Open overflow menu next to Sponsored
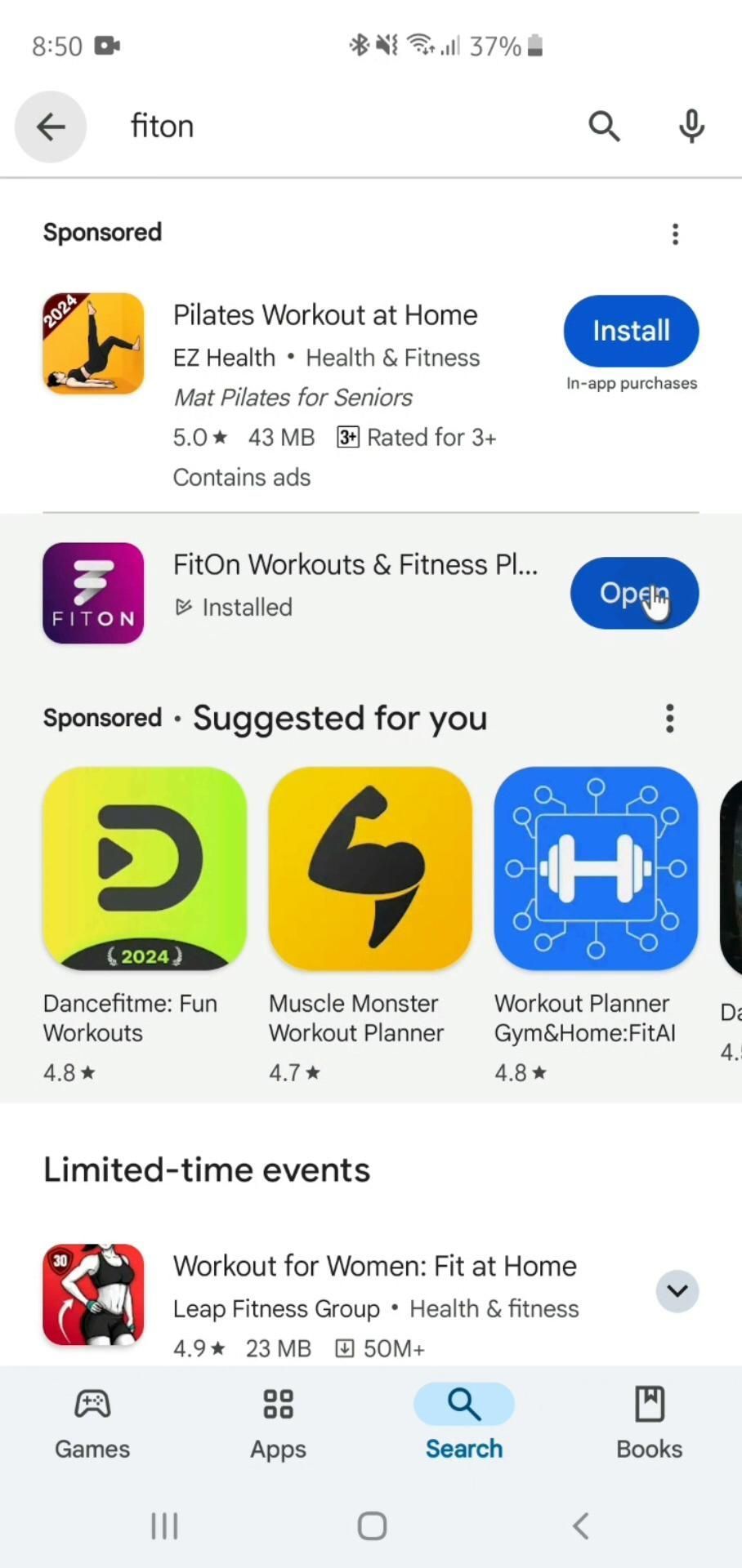Screen dimensions: 742x1568 coord(675,234)
